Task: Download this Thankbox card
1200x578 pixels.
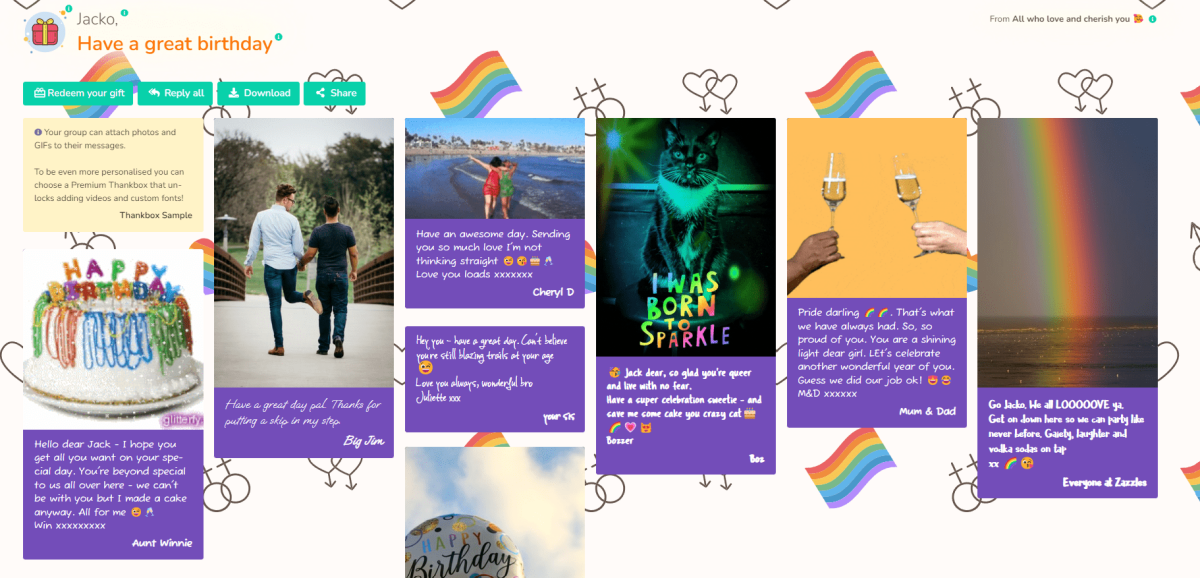Action: 258,93
